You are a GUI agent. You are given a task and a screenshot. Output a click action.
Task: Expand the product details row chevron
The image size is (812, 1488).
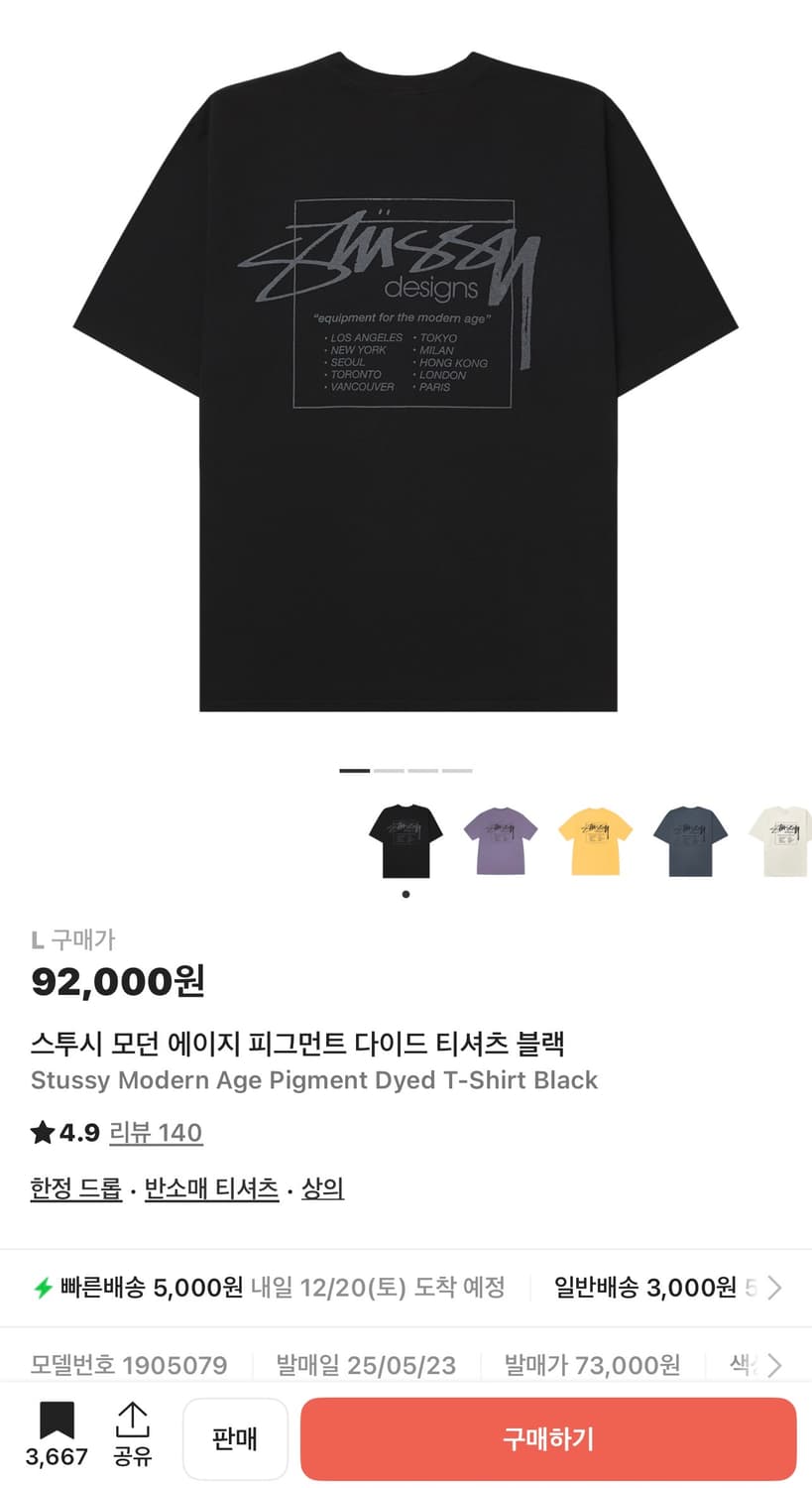click(x=776, y=1364)
